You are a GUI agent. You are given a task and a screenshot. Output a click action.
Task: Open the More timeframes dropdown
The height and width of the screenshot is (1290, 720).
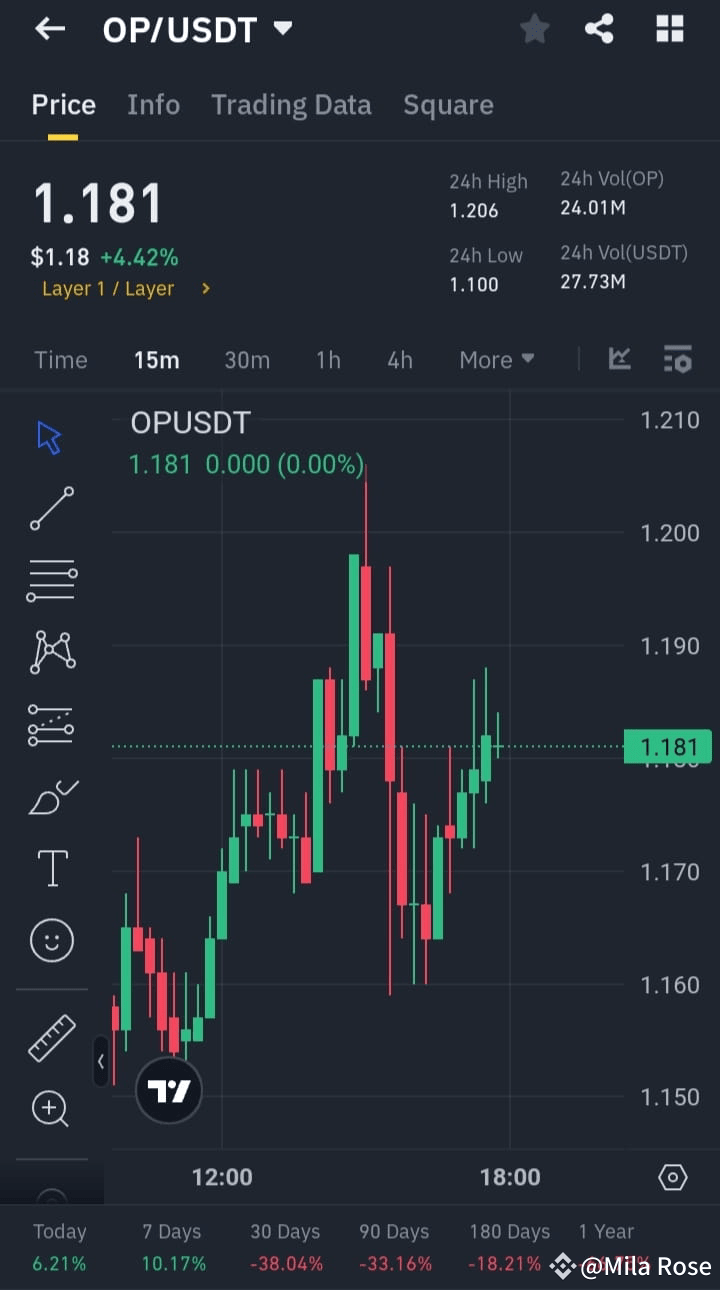(x=497, y=359)
